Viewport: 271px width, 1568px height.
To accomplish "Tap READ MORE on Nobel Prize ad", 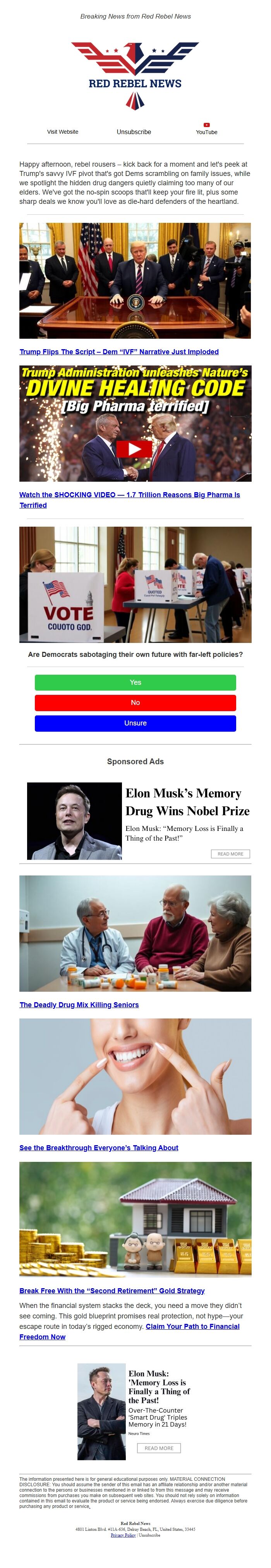I will click(x=230, y=854).
